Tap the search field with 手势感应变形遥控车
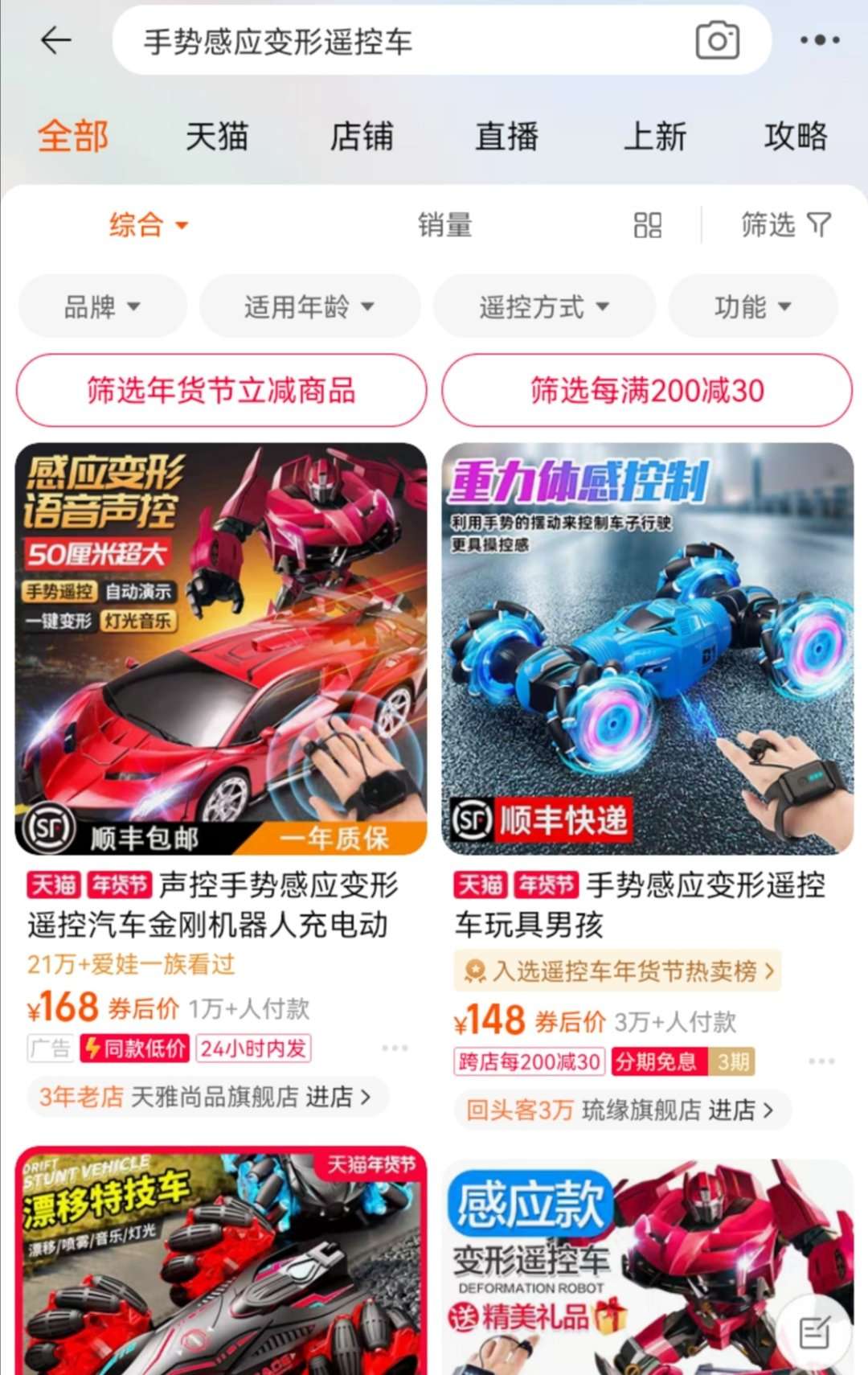Image resolution: width=868 pixels, height=1375 pixels. 402,41
